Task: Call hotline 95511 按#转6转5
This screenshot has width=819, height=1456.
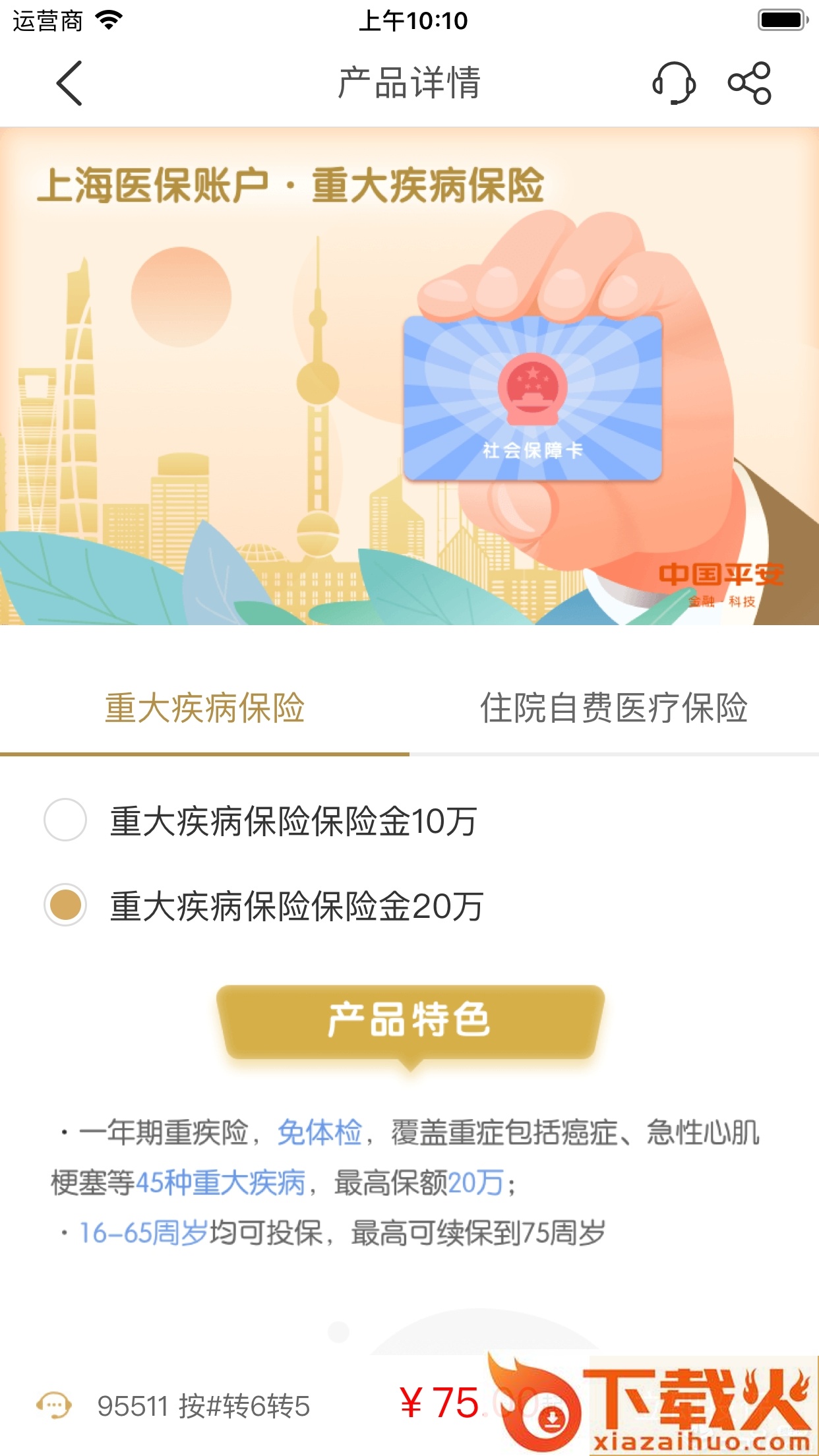Action: coord(175,1405)
